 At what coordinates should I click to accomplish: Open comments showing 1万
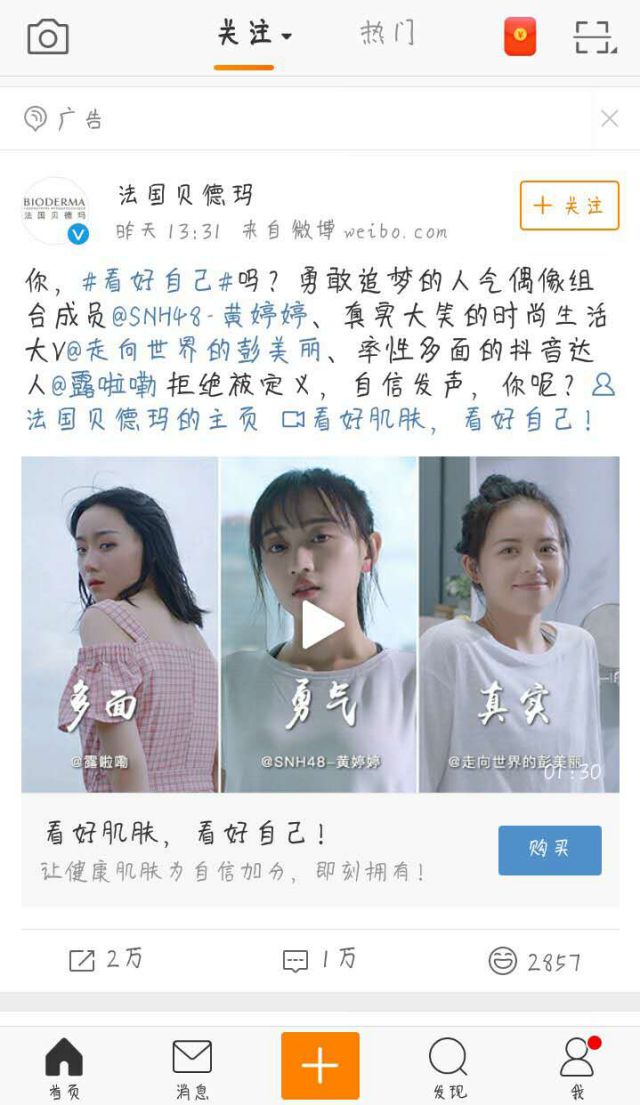coord(318,960)
